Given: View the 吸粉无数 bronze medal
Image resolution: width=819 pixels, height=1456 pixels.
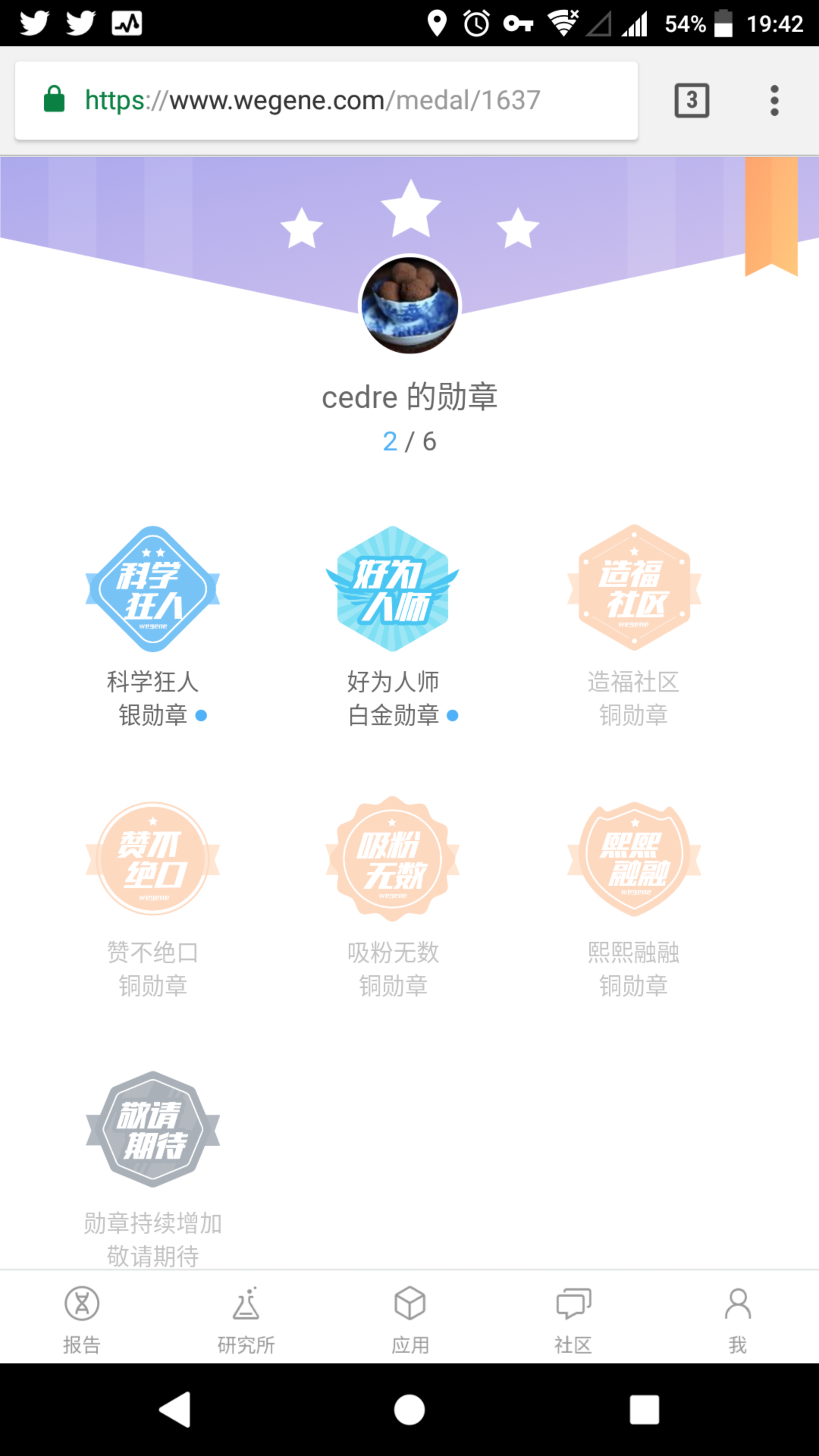Looking at the screenshot, I should (x=393, y=858).
